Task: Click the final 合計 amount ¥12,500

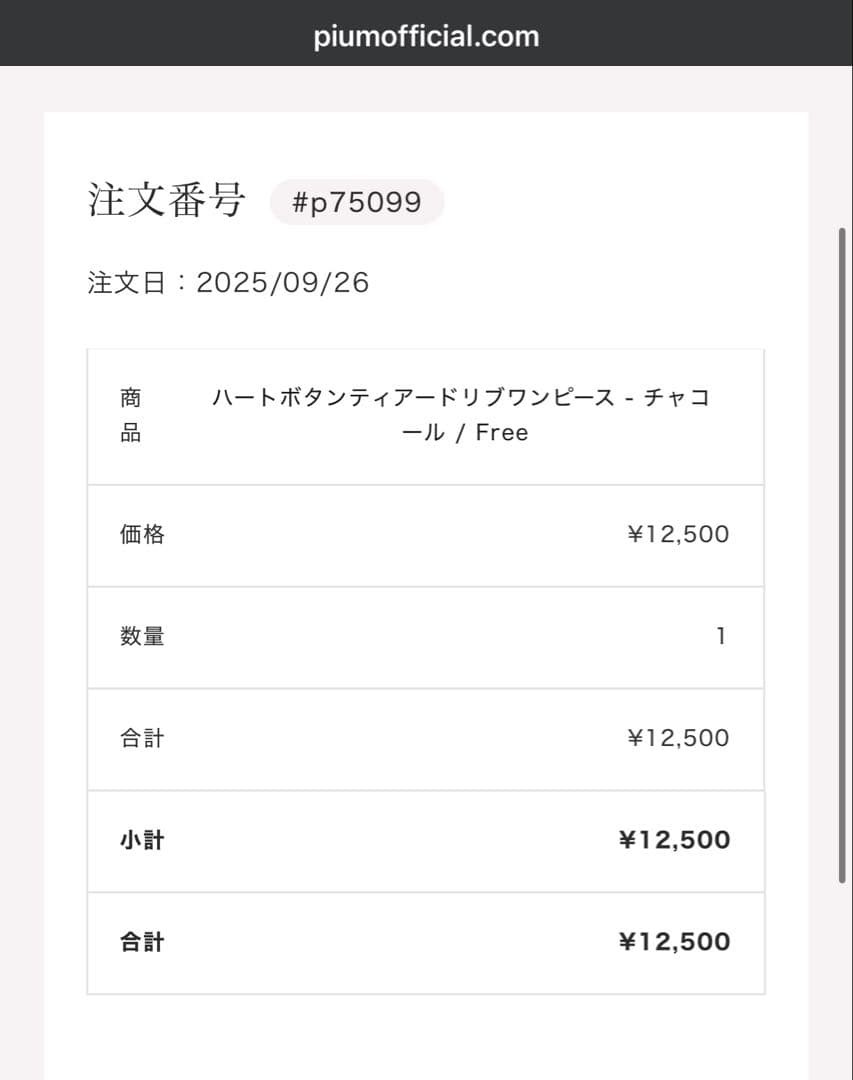Action: 674,941
